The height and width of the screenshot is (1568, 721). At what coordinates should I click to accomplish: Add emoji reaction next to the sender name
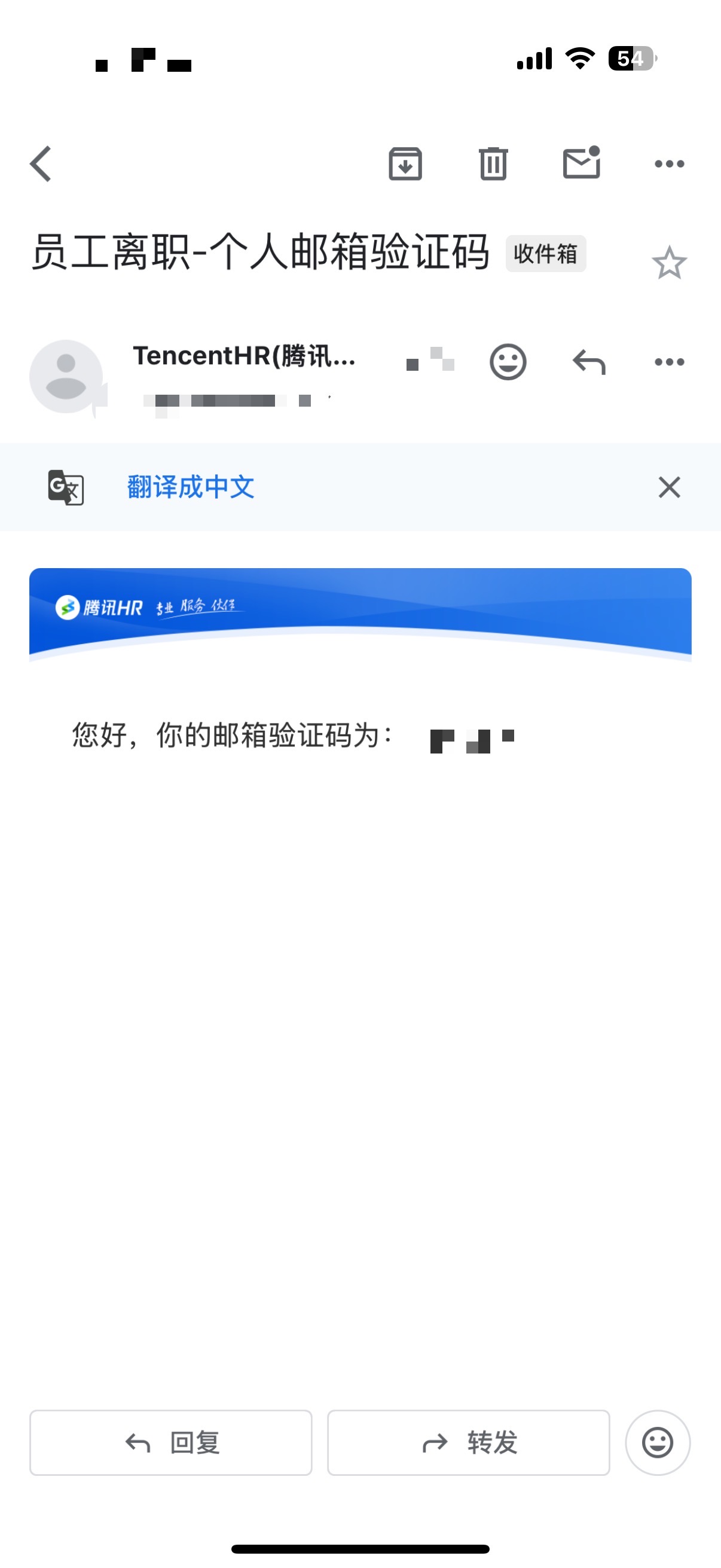point(508,362)
